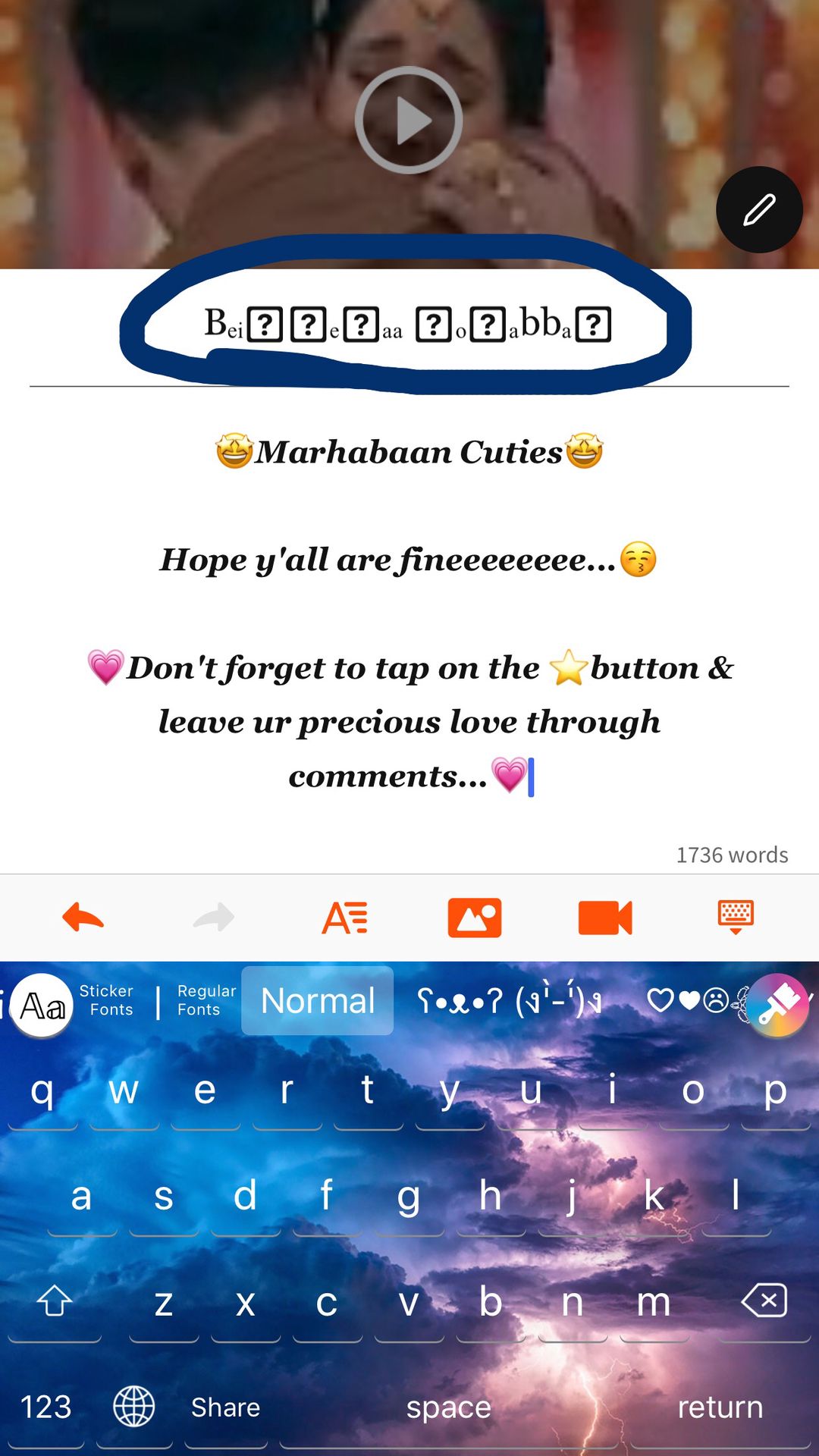Switch to Regular Fonts
The image size is (819, 1456).
click(206, 1000)
